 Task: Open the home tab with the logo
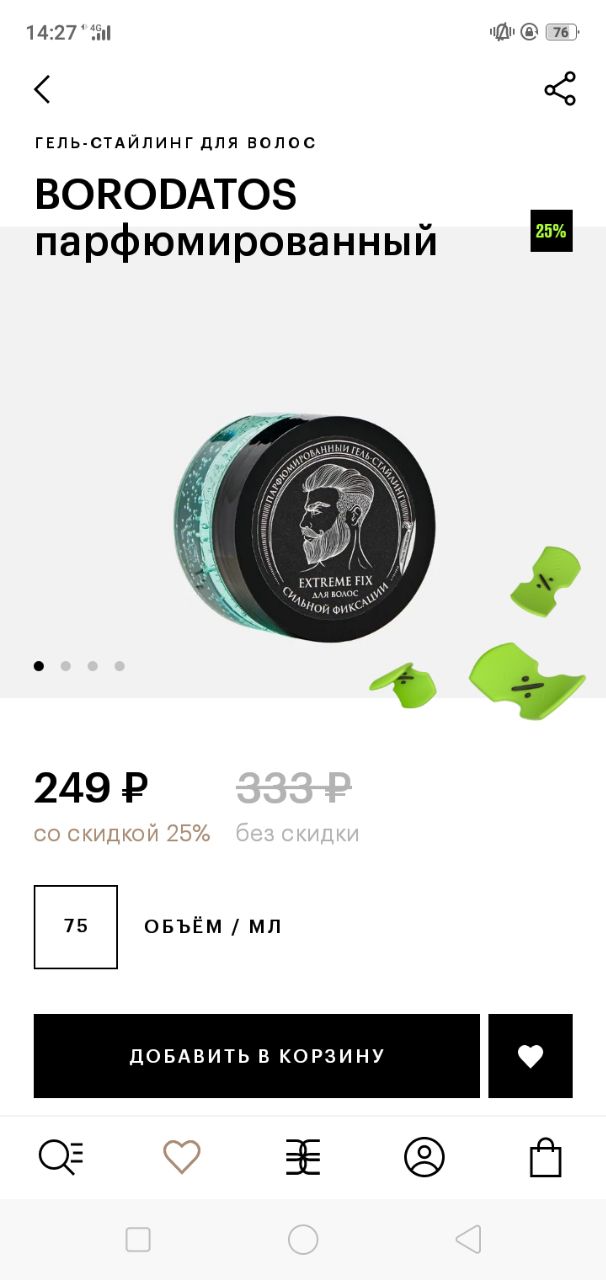click(303, 1157)
